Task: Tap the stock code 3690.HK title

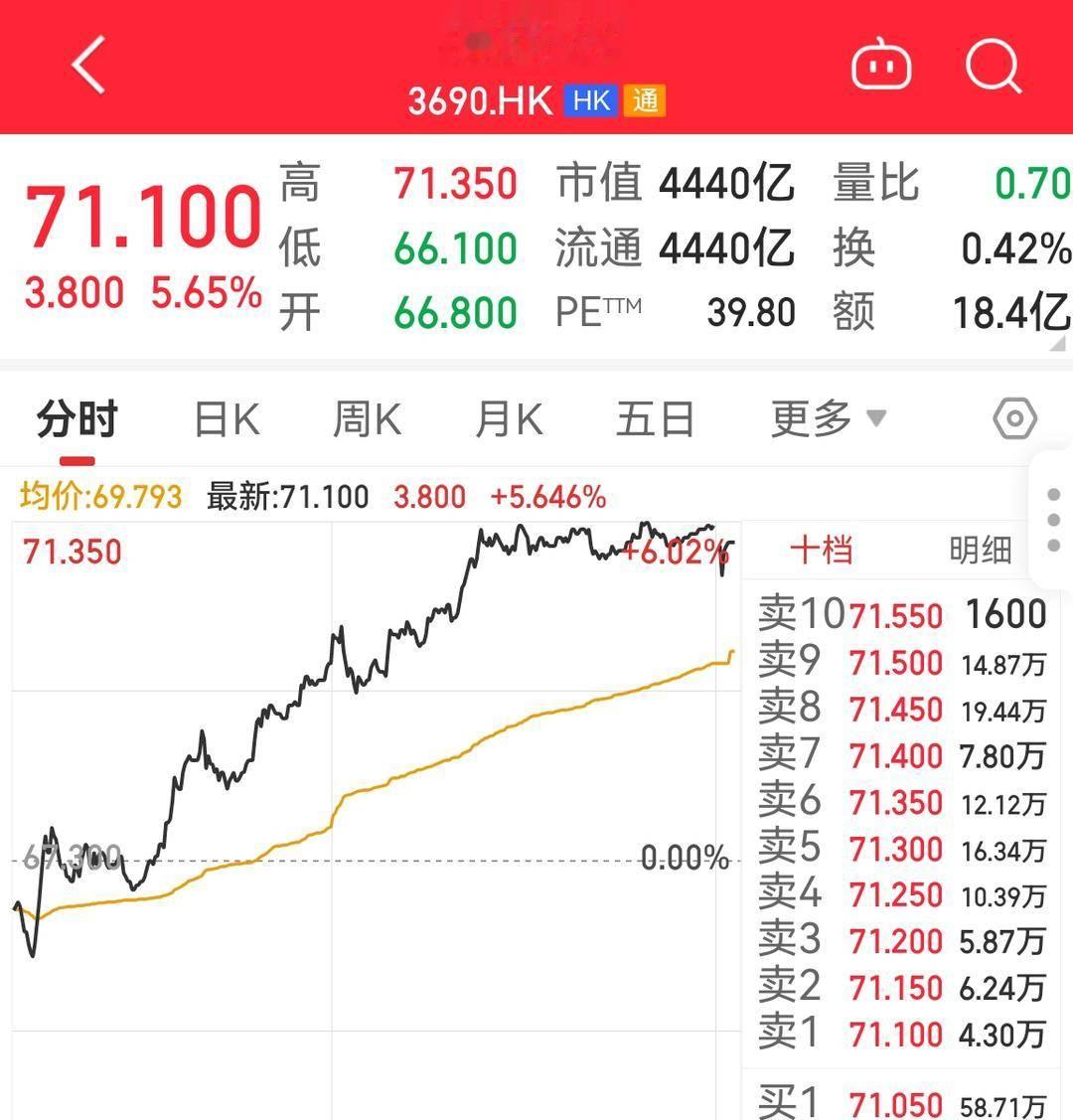Action: coord(481,100)
